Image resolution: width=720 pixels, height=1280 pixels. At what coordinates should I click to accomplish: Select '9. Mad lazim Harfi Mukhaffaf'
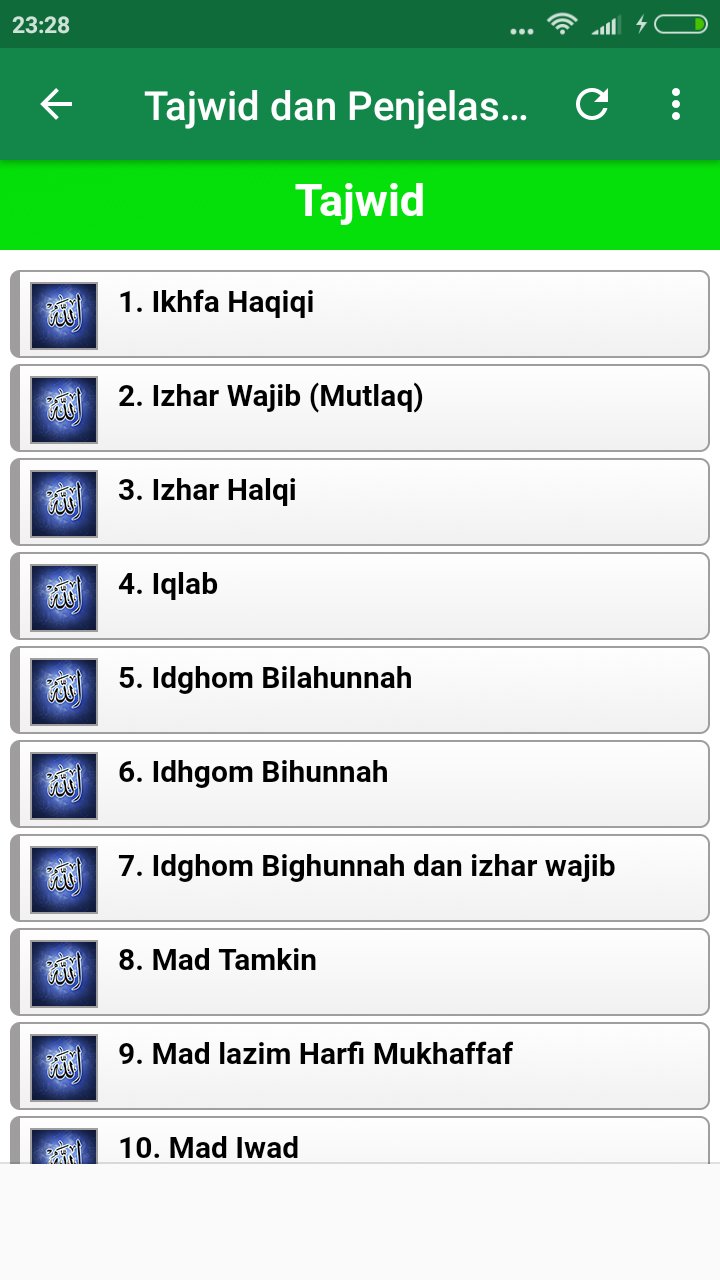[x=360, y=1065]
